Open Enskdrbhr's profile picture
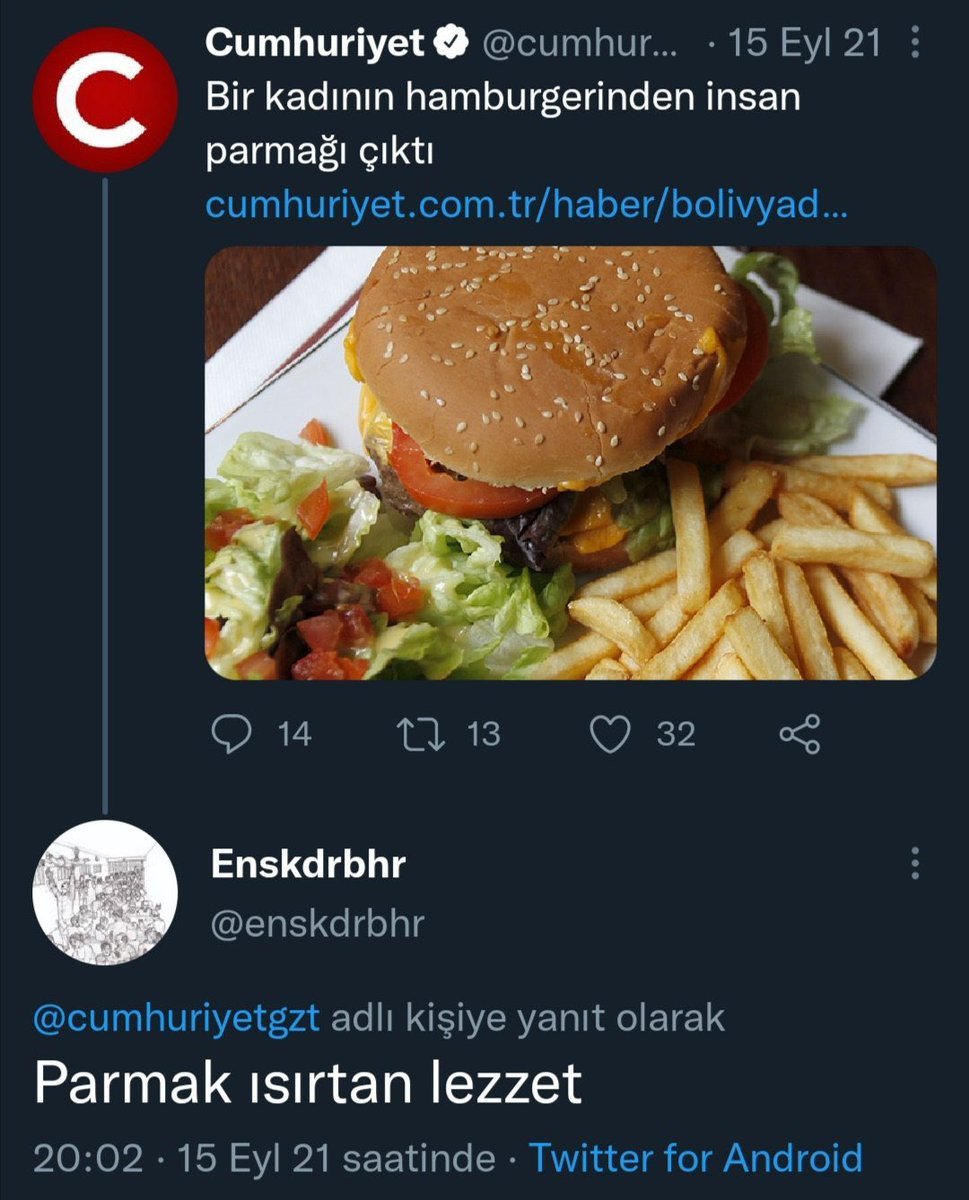The height and width of the screenshot is (1200, 969). [105, 892]
